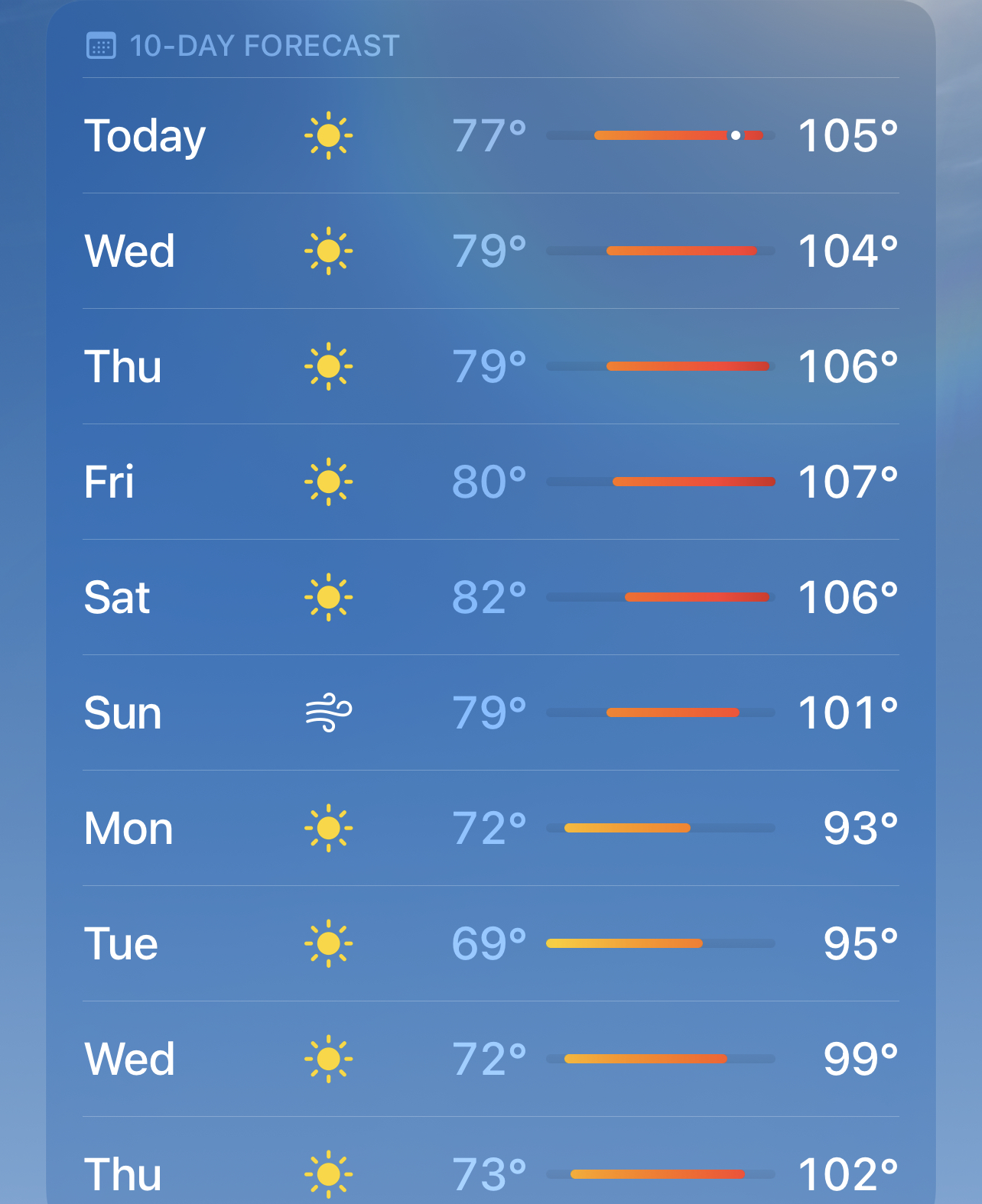The image size is (982, 1204).
Task: View details for Sat forecast
Action: click(x=491, y=597)
